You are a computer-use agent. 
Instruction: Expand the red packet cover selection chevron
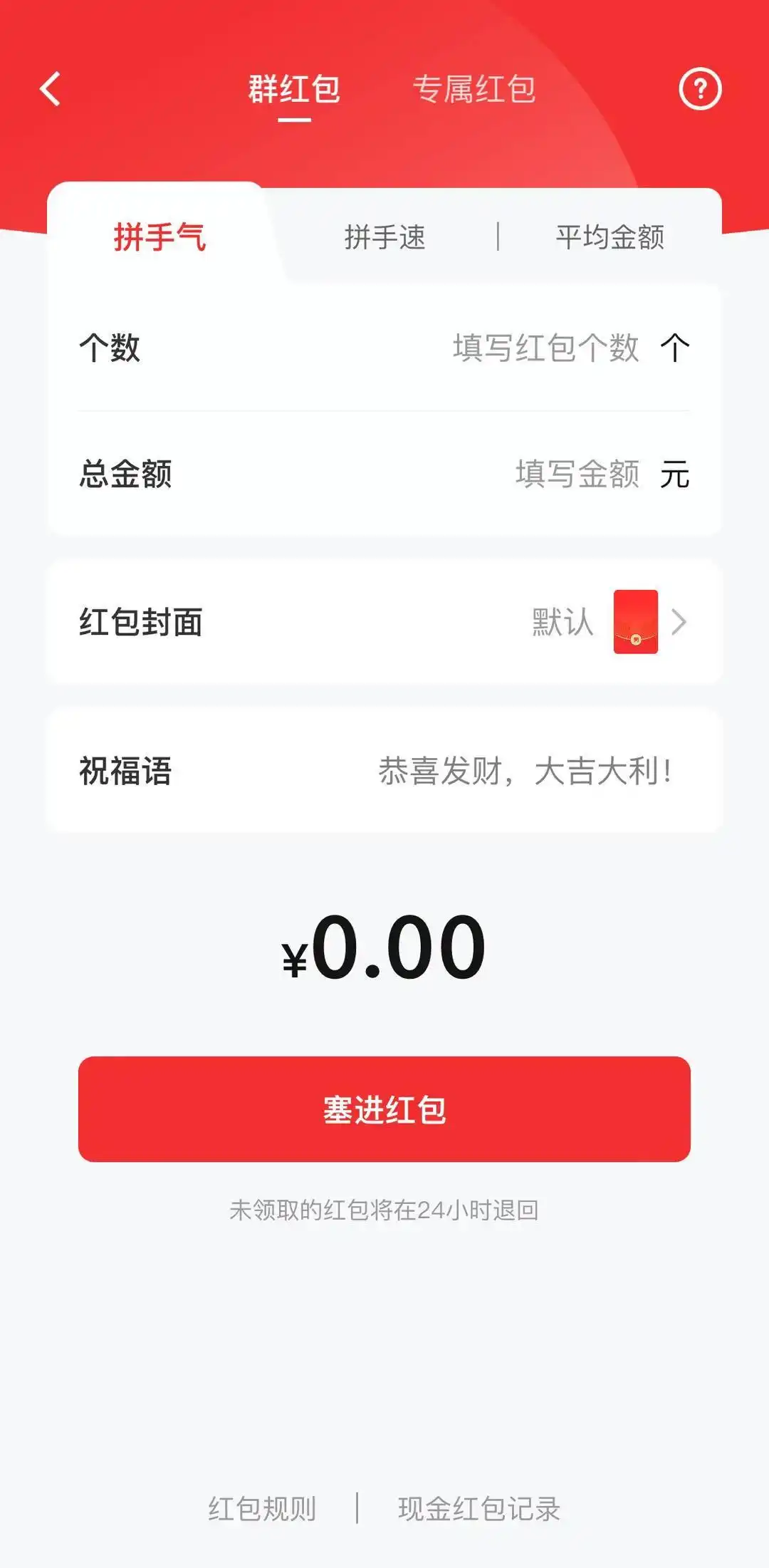click(681, 621)
